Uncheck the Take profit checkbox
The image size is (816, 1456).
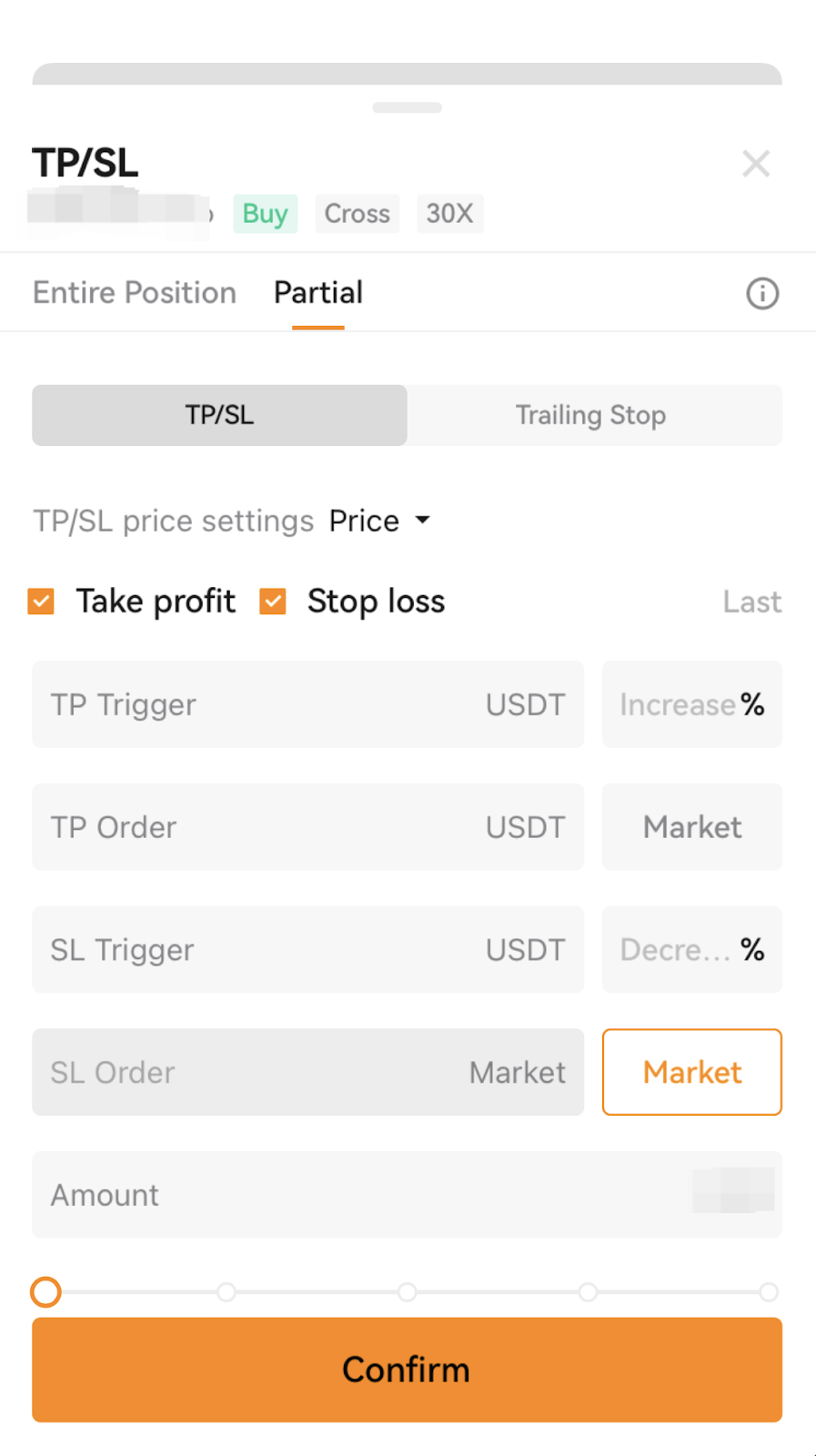point(41,602)
